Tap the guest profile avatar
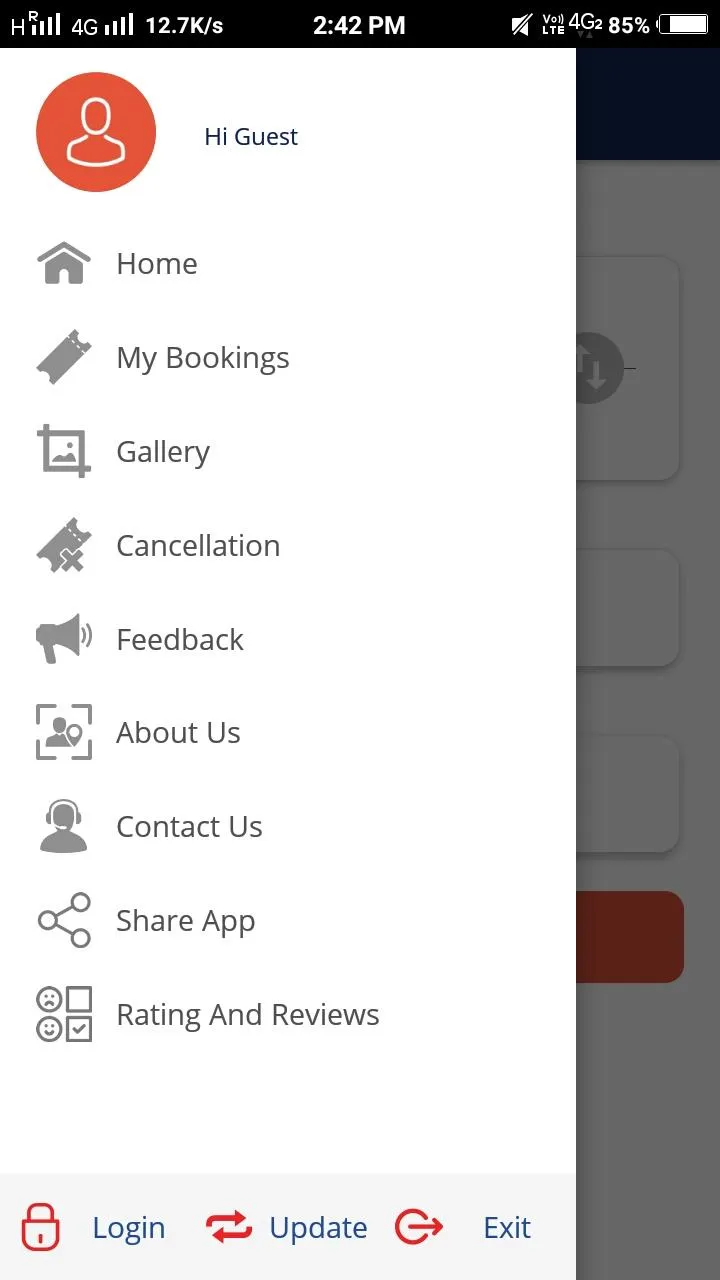The image size is (720, 1280). pos(96,132)
